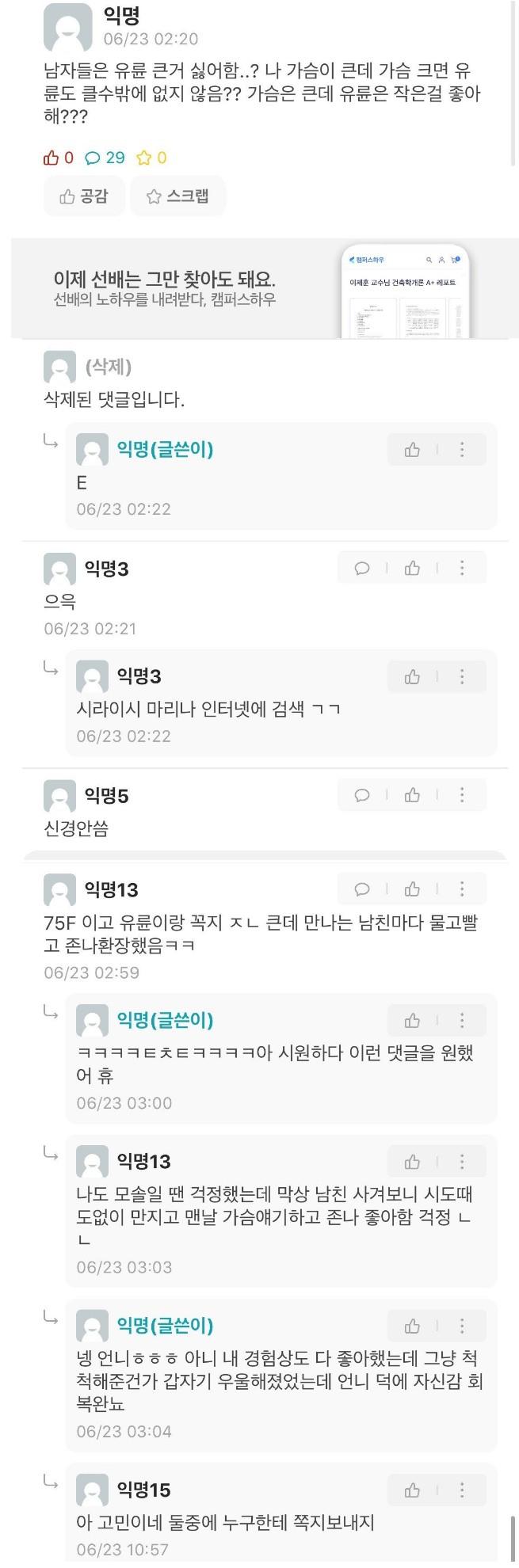Open the overflow menu on the author's "넹 언니" reply

pyautogui.click(x=462, y=1326)
